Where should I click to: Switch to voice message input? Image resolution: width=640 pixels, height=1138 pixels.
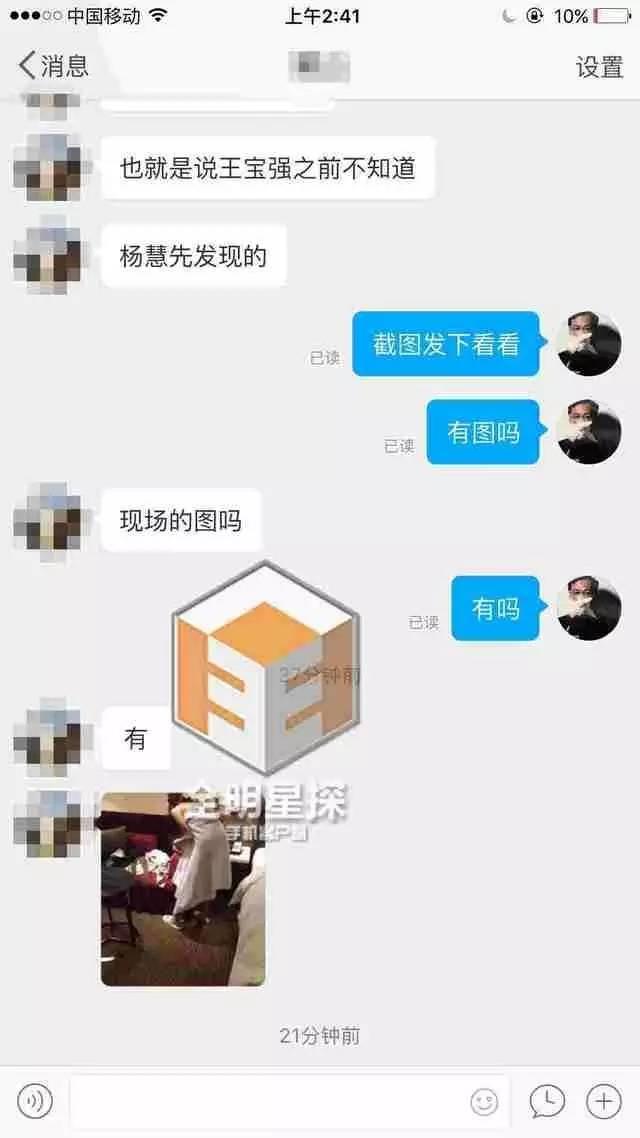tap(35, 1101)
